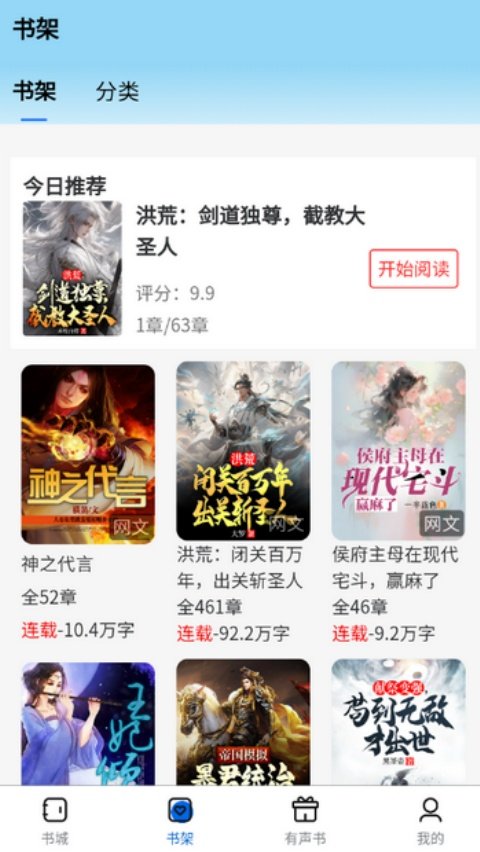Open the book 洪荒：闭关百万年，出关斩圣人
Viewport: 480px width, 852px height.
click(243, 451)
